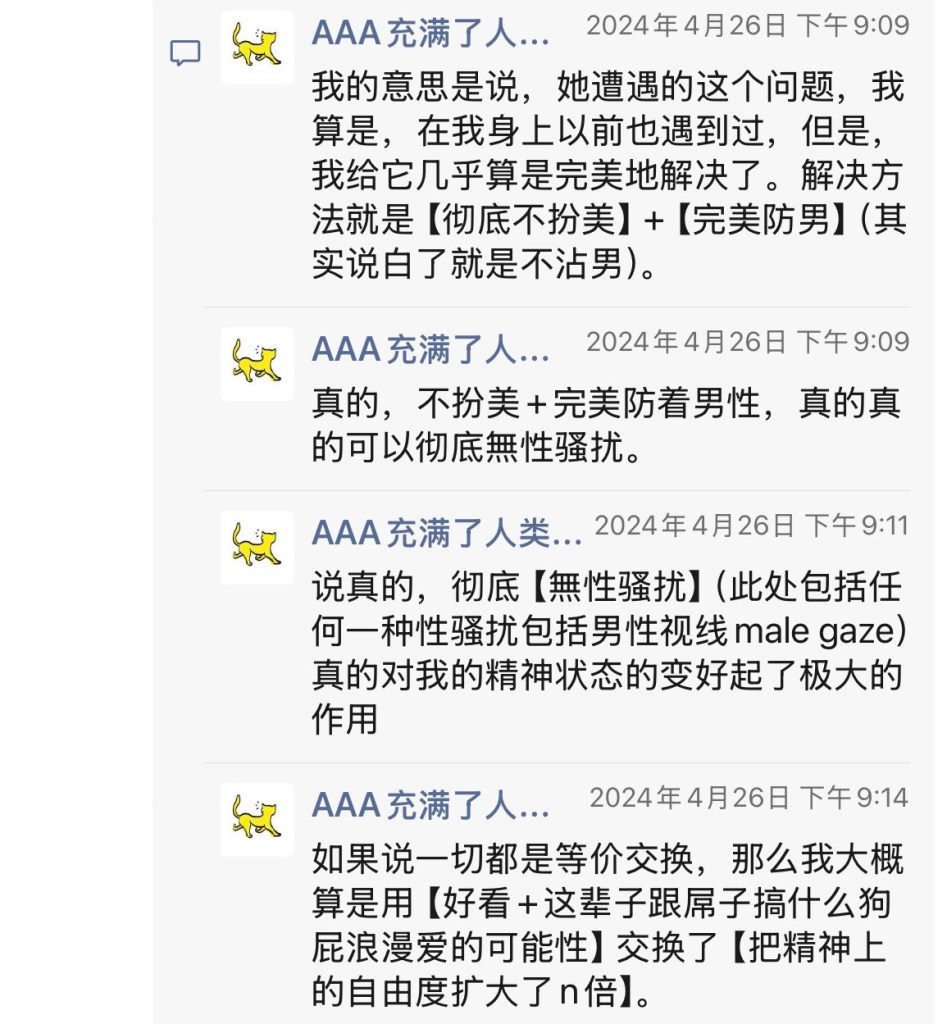Image resolution: width=947 pixels, height=1024 pixels.
Task: Tap the username above the post starting 真的，不扮美
Action: (431, 349)
